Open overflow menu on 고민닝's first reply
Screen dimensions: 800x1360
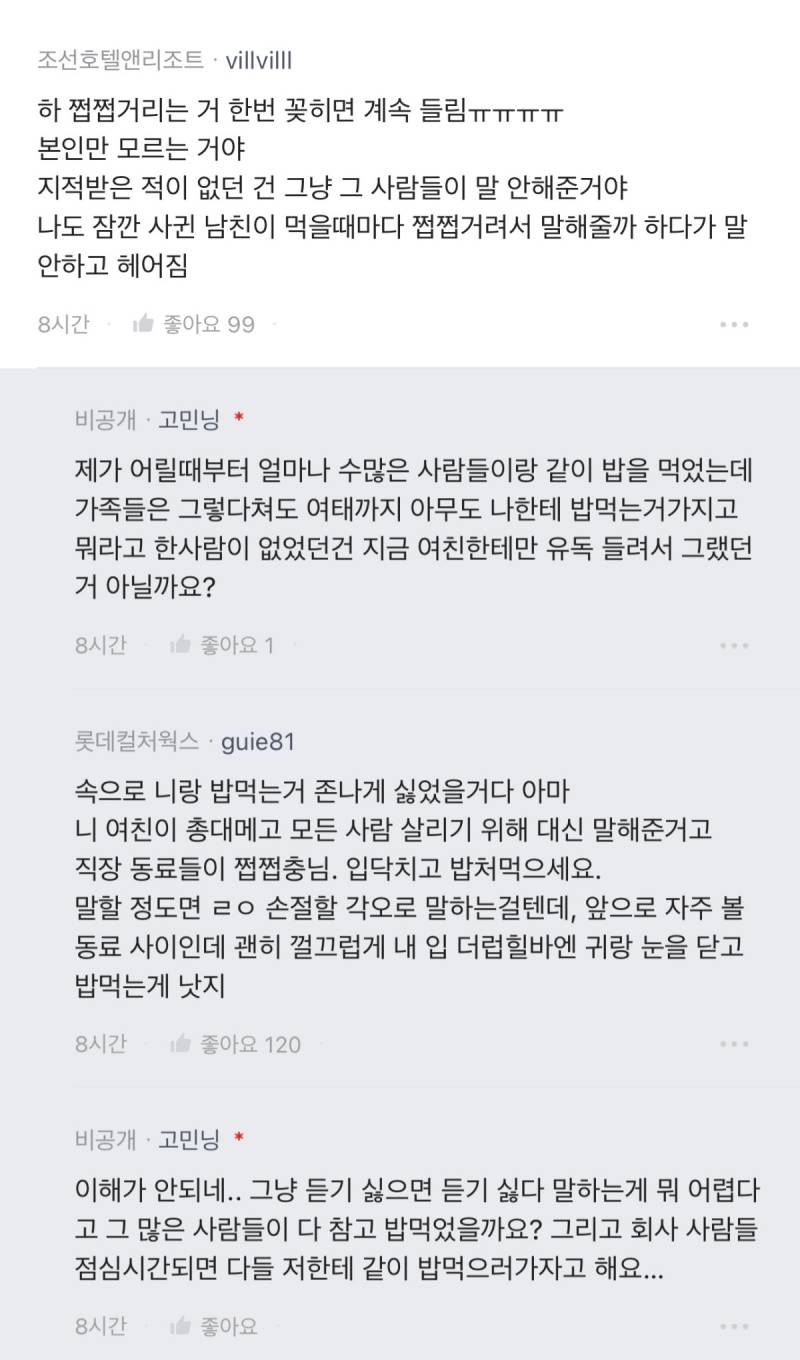pyautogui.click(x=735, y=645)
